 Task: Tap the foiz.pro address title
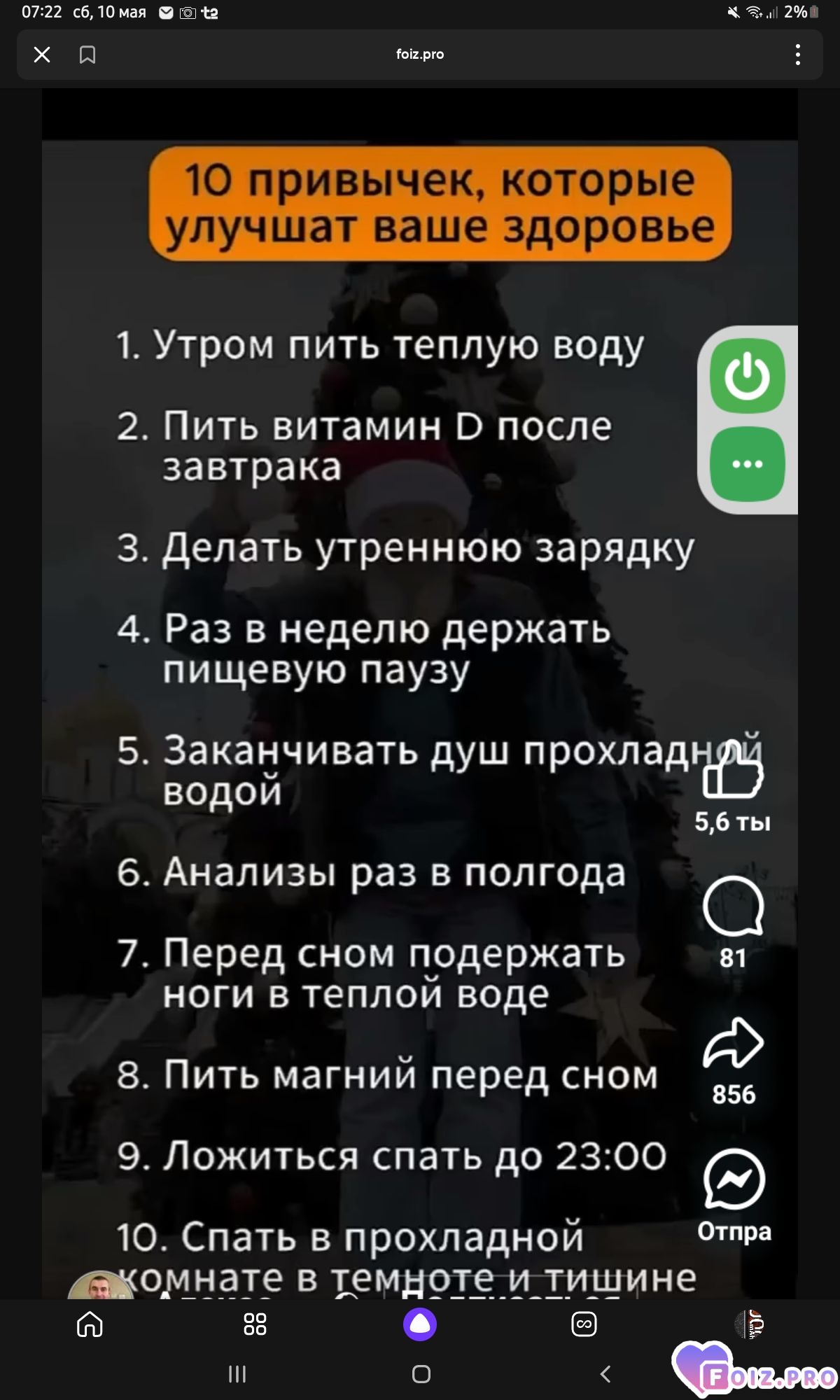[420, 54]
